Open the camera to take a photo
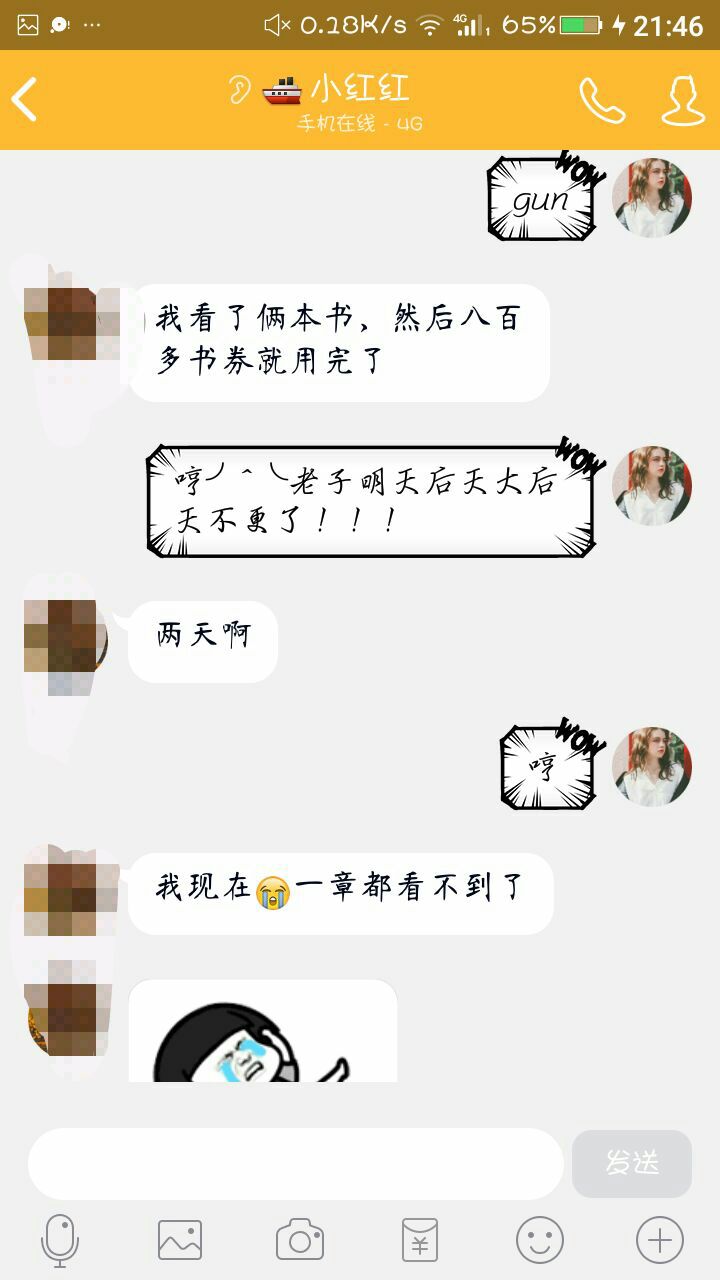The width and height of the screenshot is (720, 1280). tap(300, 1240)
